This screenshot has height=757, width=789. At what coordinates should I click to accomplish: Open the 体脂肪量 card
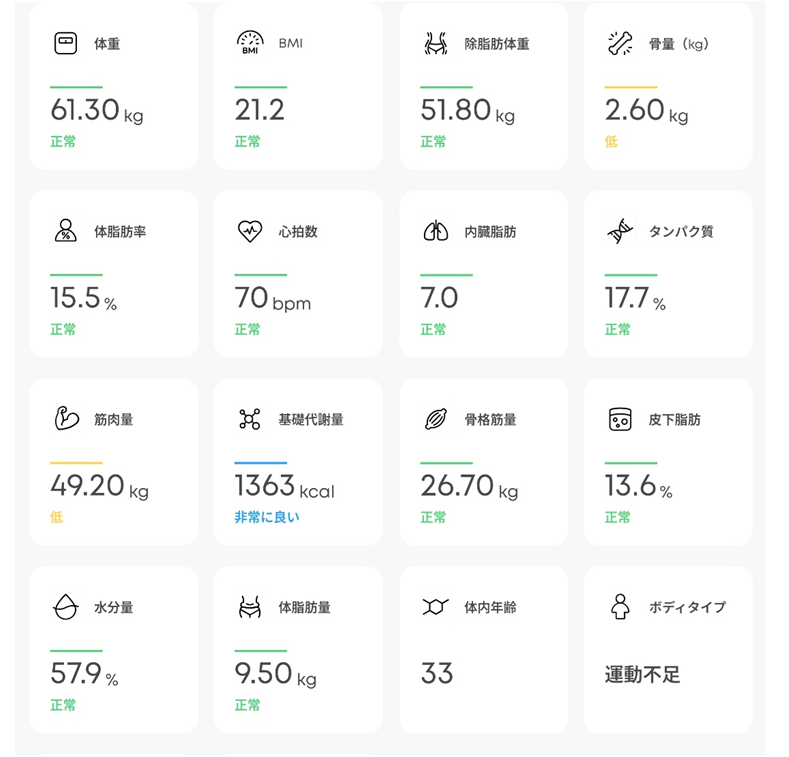[x=298, y=650]
